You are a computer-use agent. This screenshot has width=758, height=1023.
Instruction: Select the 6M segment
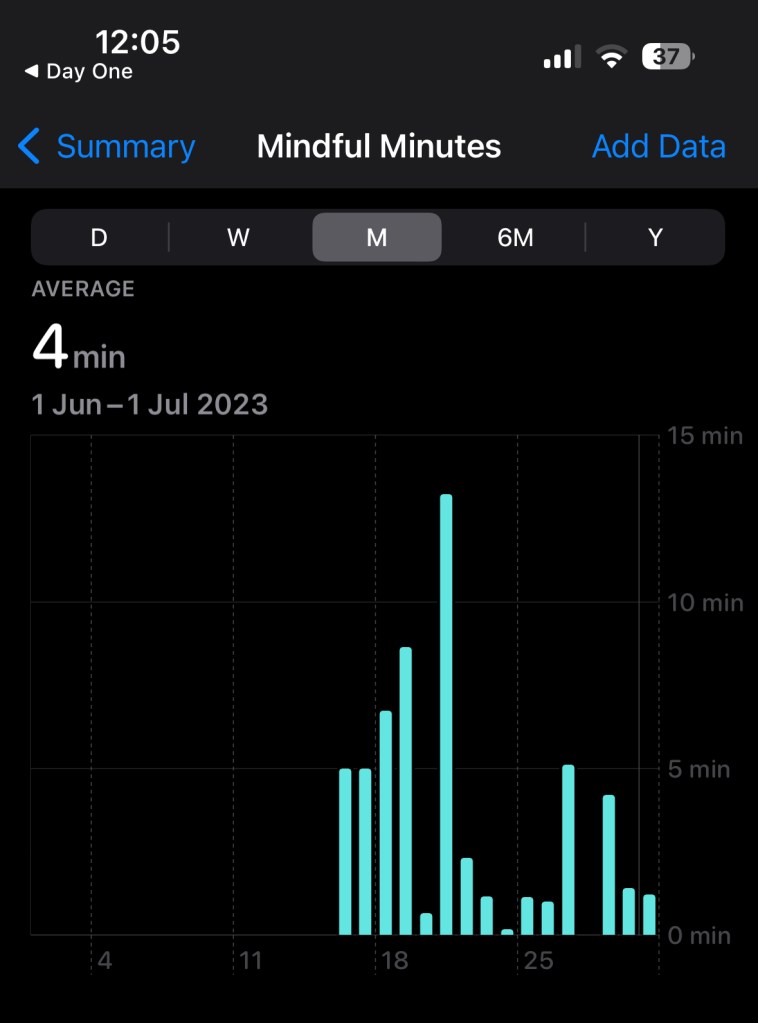point(516,237)
